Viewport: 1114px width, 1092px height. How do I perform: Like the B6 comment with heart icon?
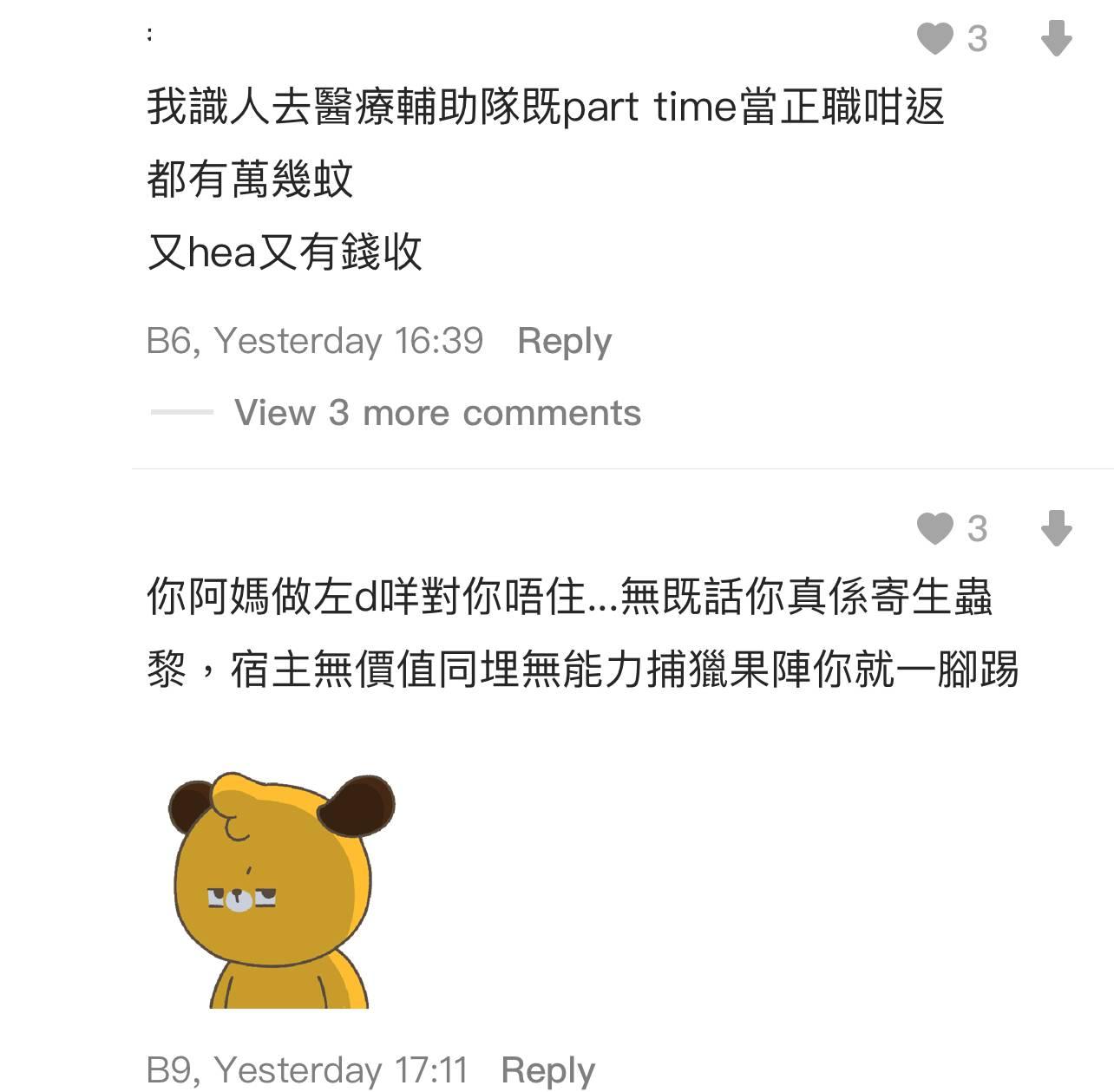click(x=935, y=39)
